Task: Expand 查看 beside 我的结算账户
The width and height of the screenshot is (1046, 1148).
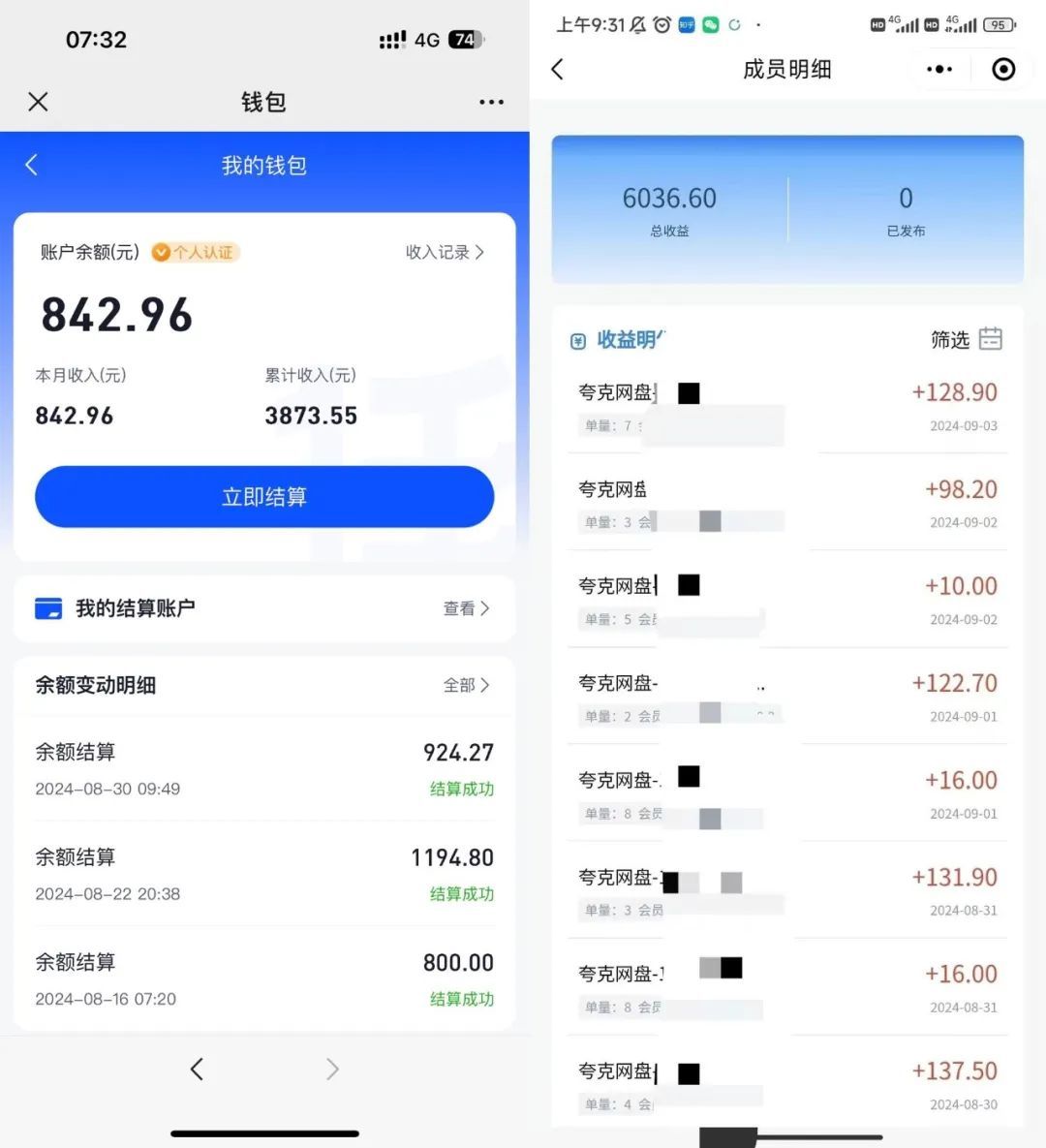Action: (466, 608)
